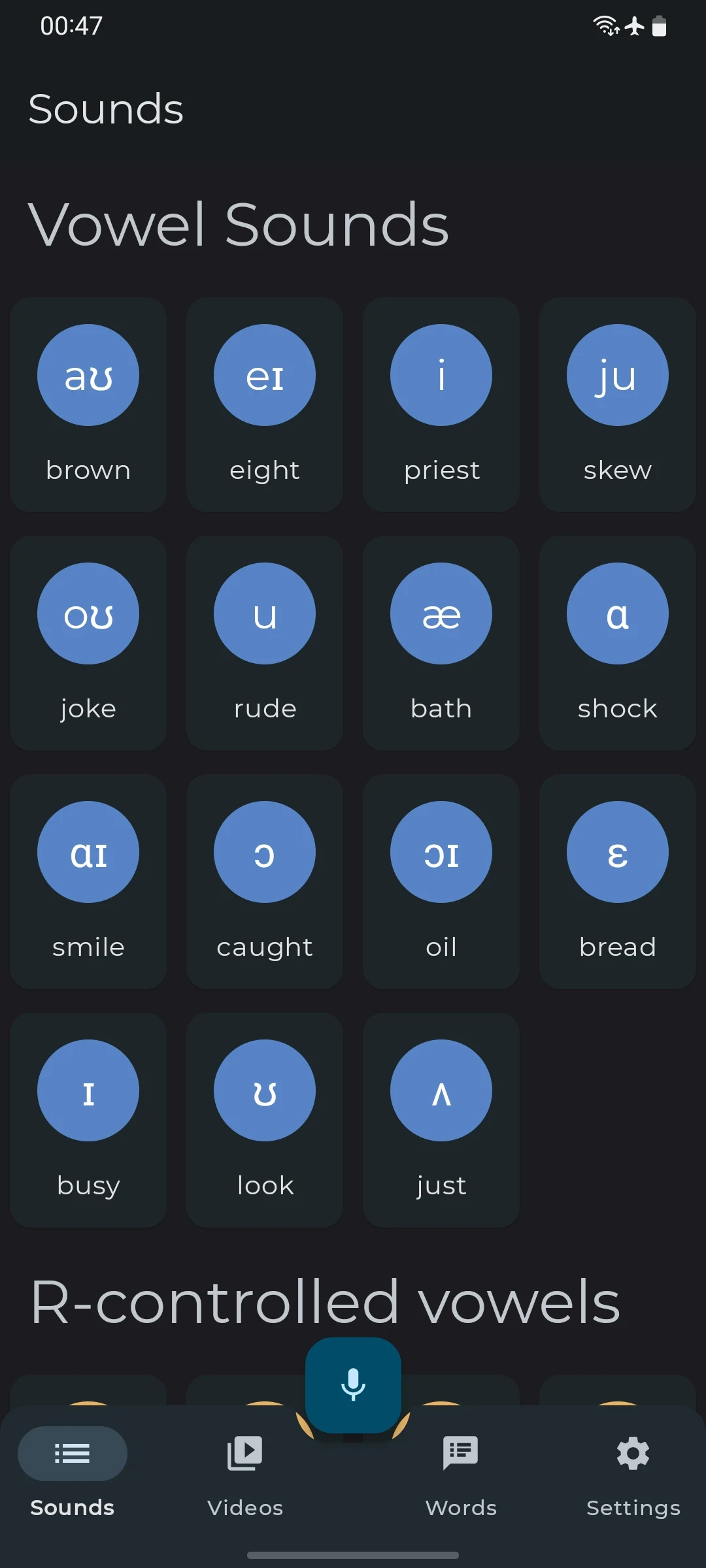Open the 'skew' ju sound card
This screenshot has width=706, height=1568.
[x=618, y=404]
